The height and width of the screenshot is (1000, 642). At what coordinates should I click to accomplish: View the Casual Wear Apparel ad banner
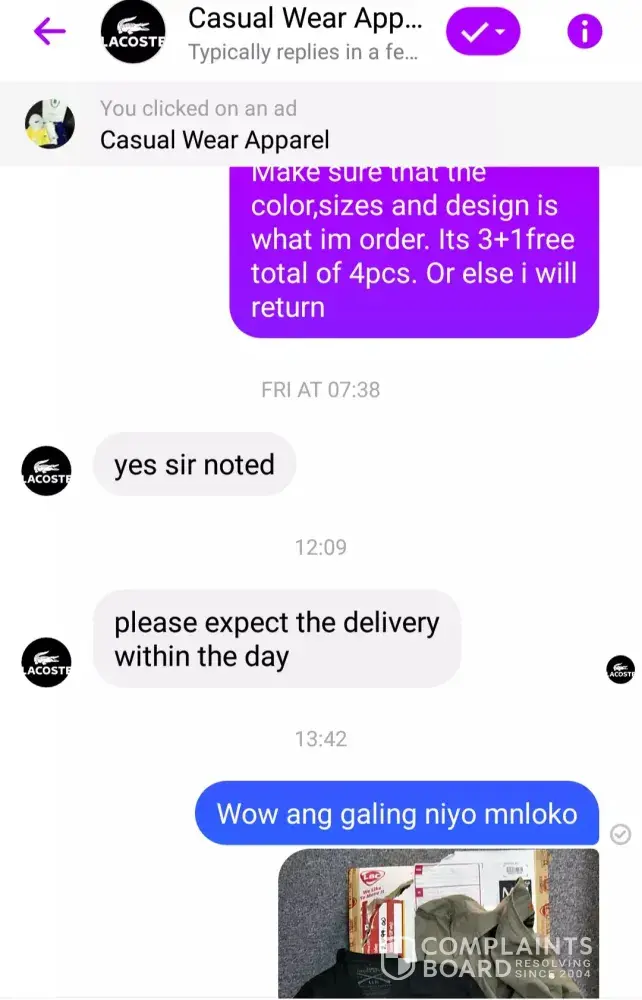tap(215, 125)
